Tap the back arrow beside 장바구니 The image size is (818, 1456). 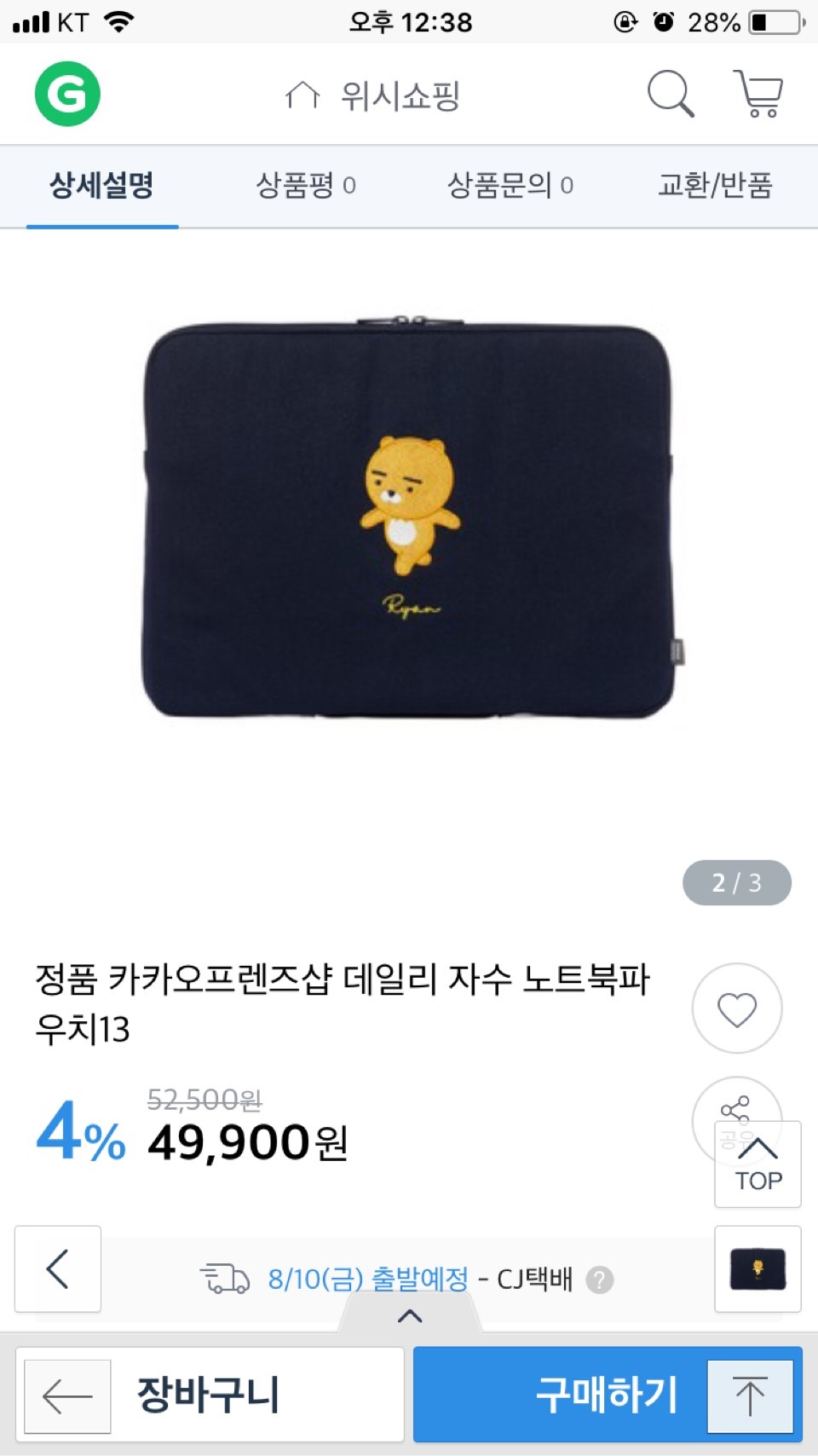coord(68,1396)
